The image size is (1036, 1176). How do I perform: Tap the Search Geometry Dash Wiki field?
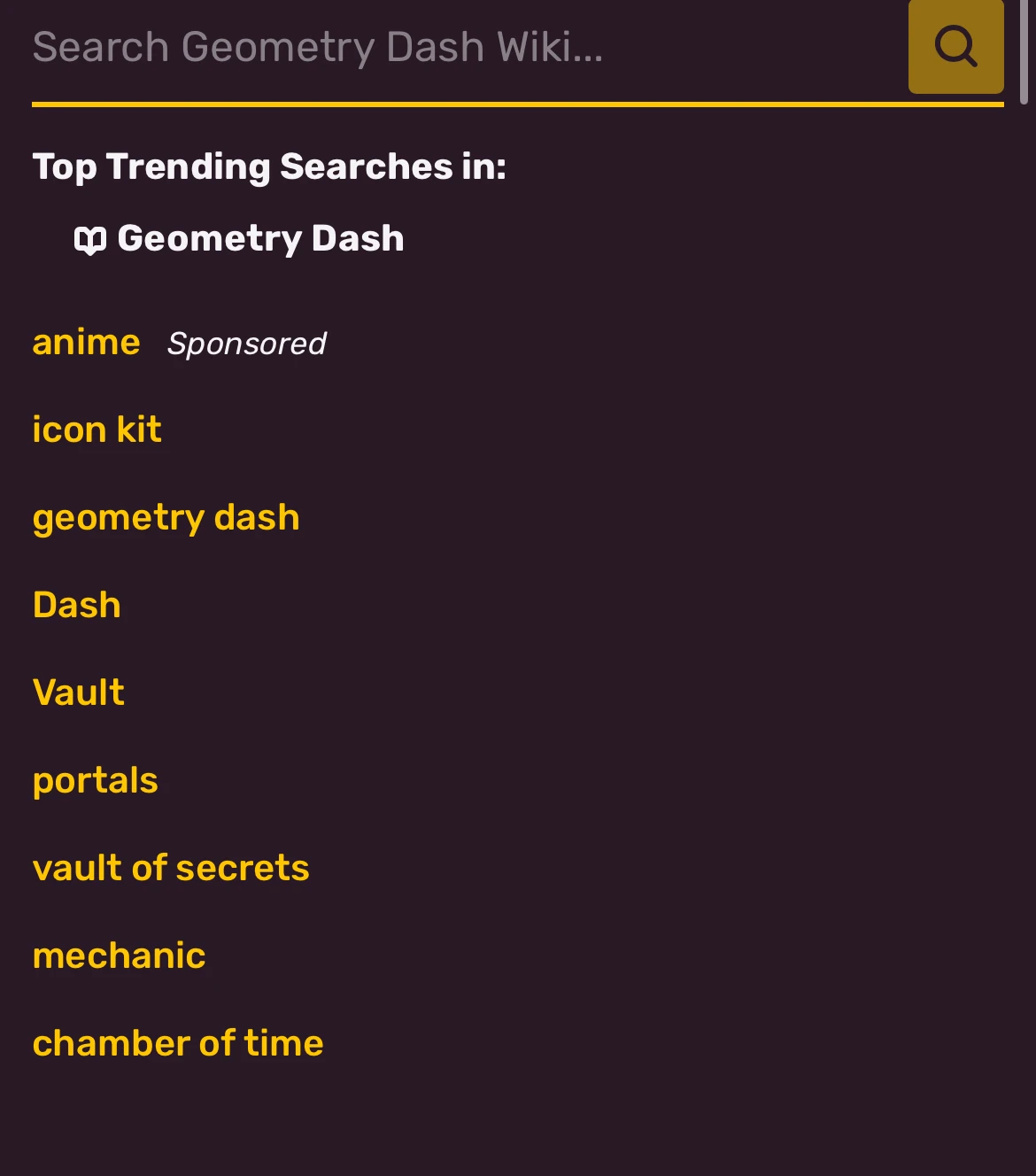[460, 48]
